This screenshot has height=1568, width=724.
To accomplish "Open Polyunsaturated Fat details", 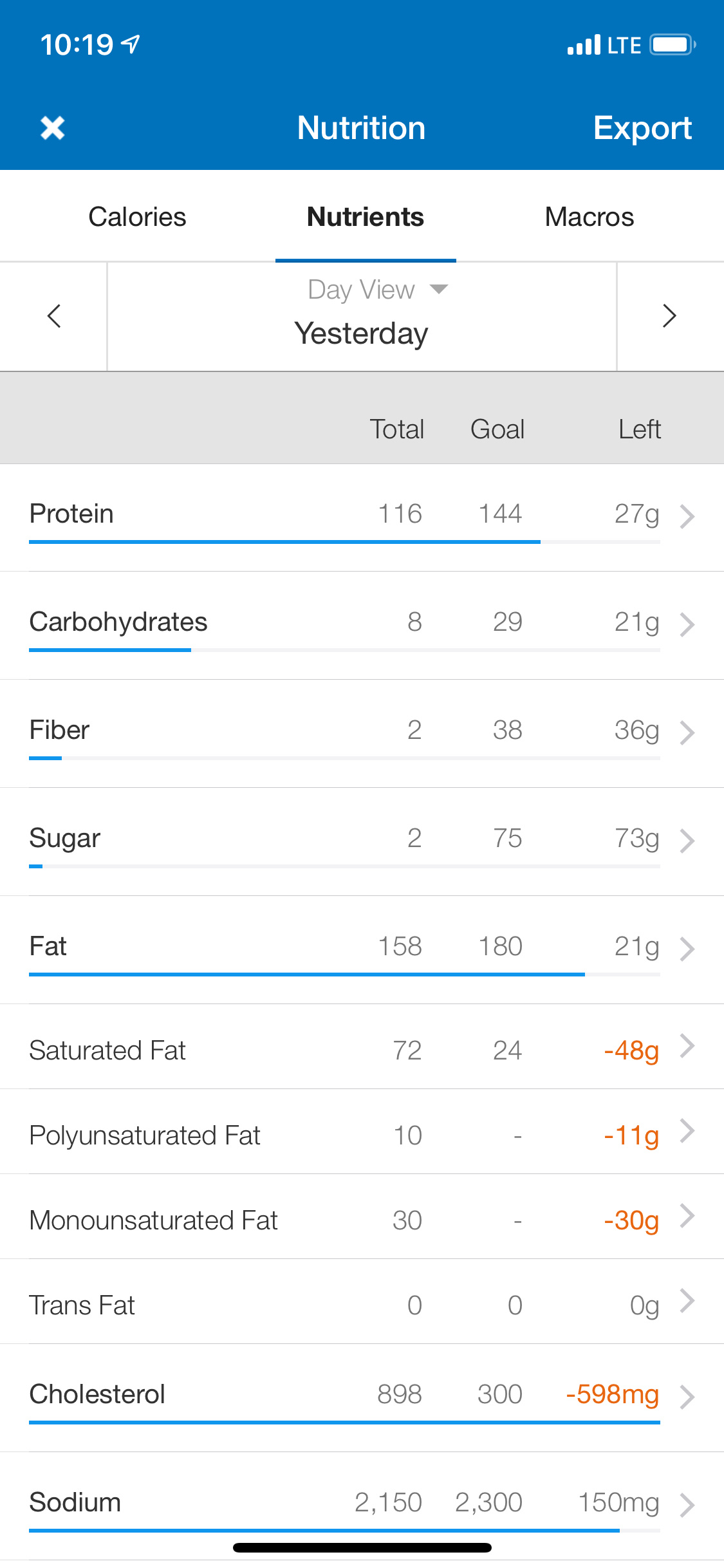I will click(362, 1132).
